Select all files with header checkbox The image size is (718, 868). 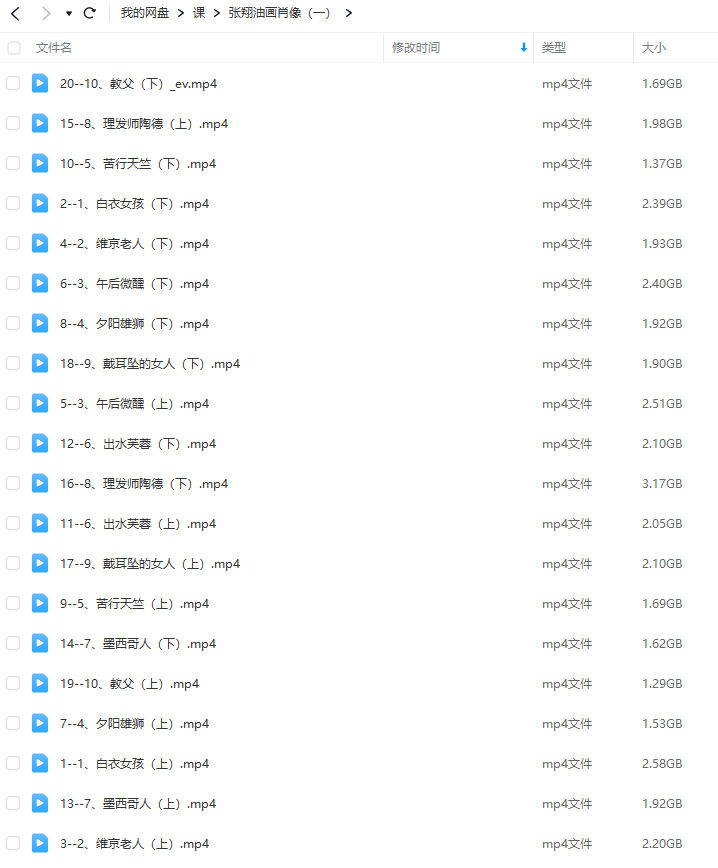pyautogui.click(x=14, y=48)
